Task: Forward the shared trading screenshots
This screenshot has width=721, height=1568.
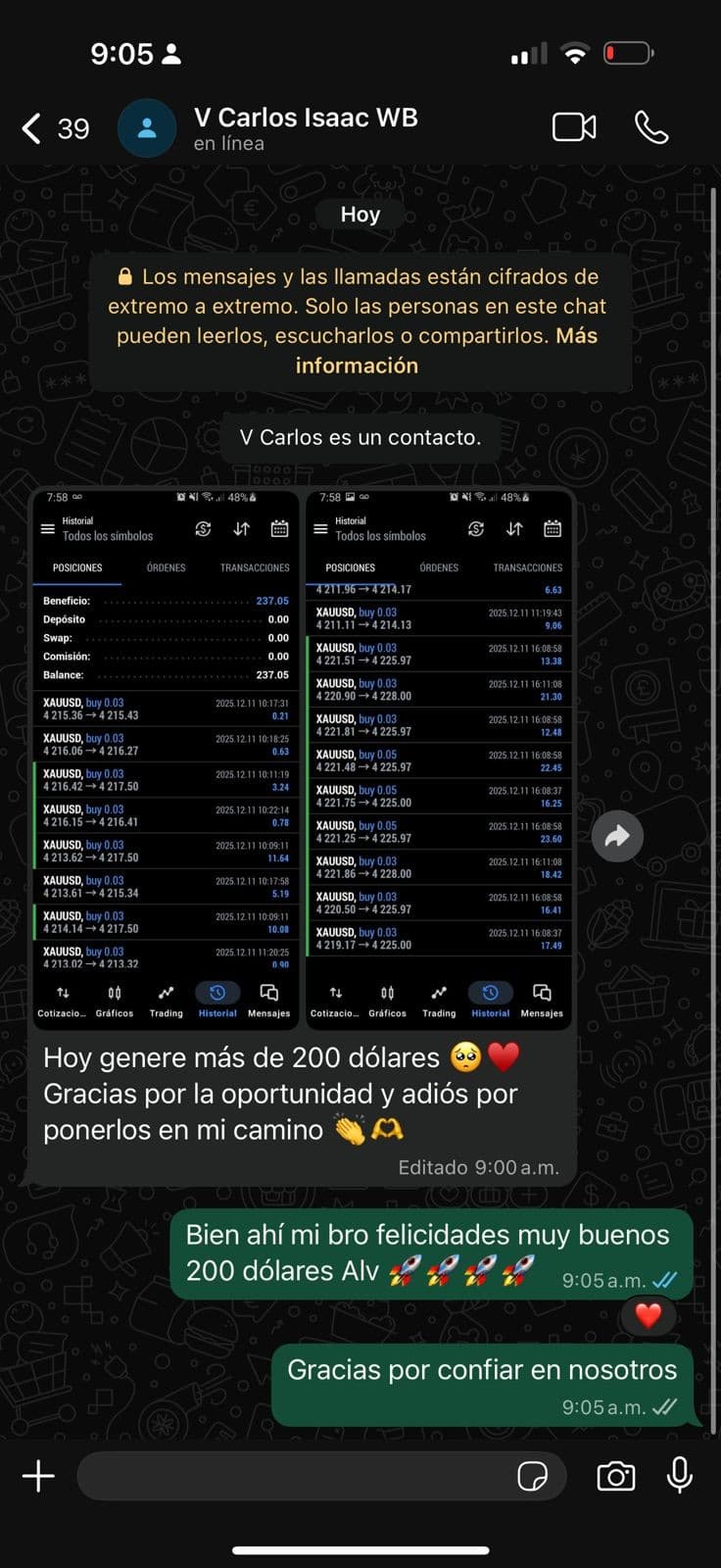Action: click(617, 836)
